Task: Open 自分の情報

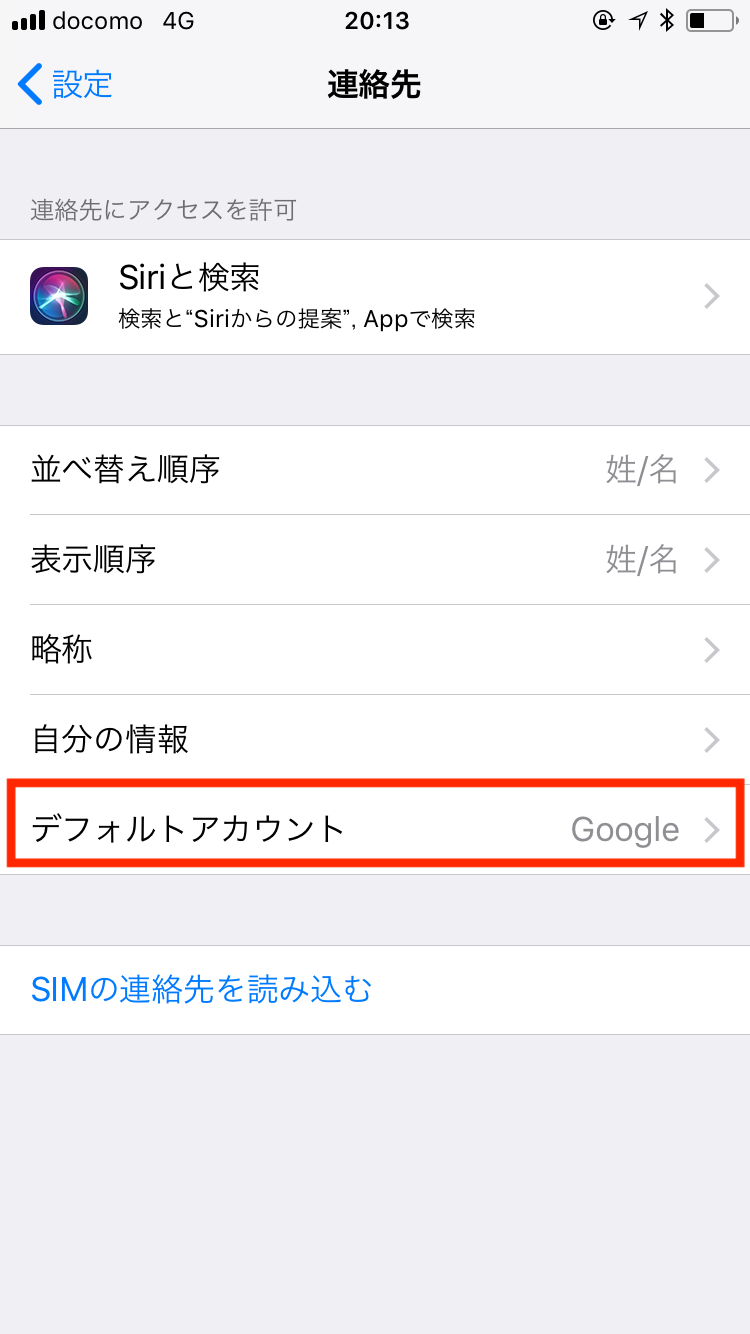Action: pos(375,740)
